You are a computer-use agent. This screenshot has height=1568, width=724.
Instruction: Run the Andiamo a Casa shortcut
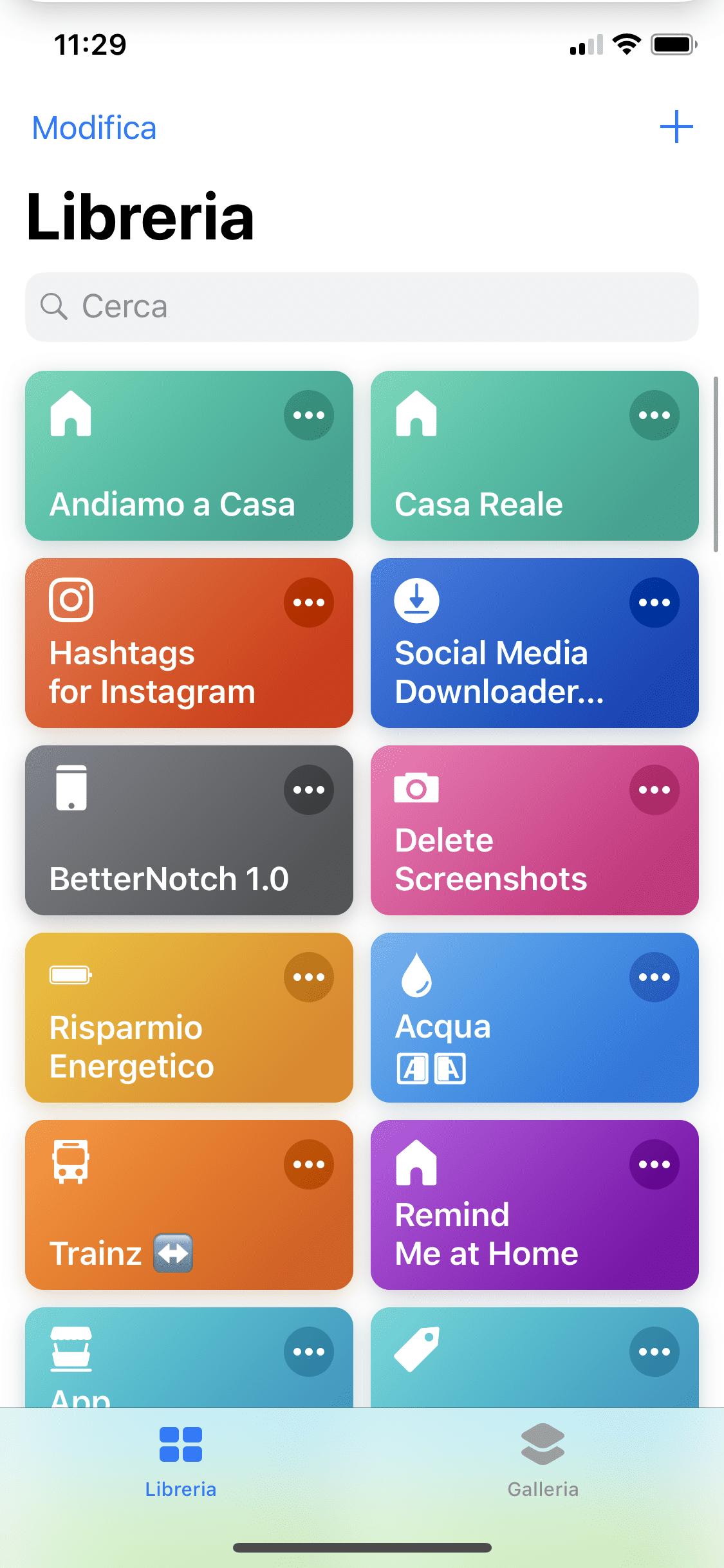(189, 455)
